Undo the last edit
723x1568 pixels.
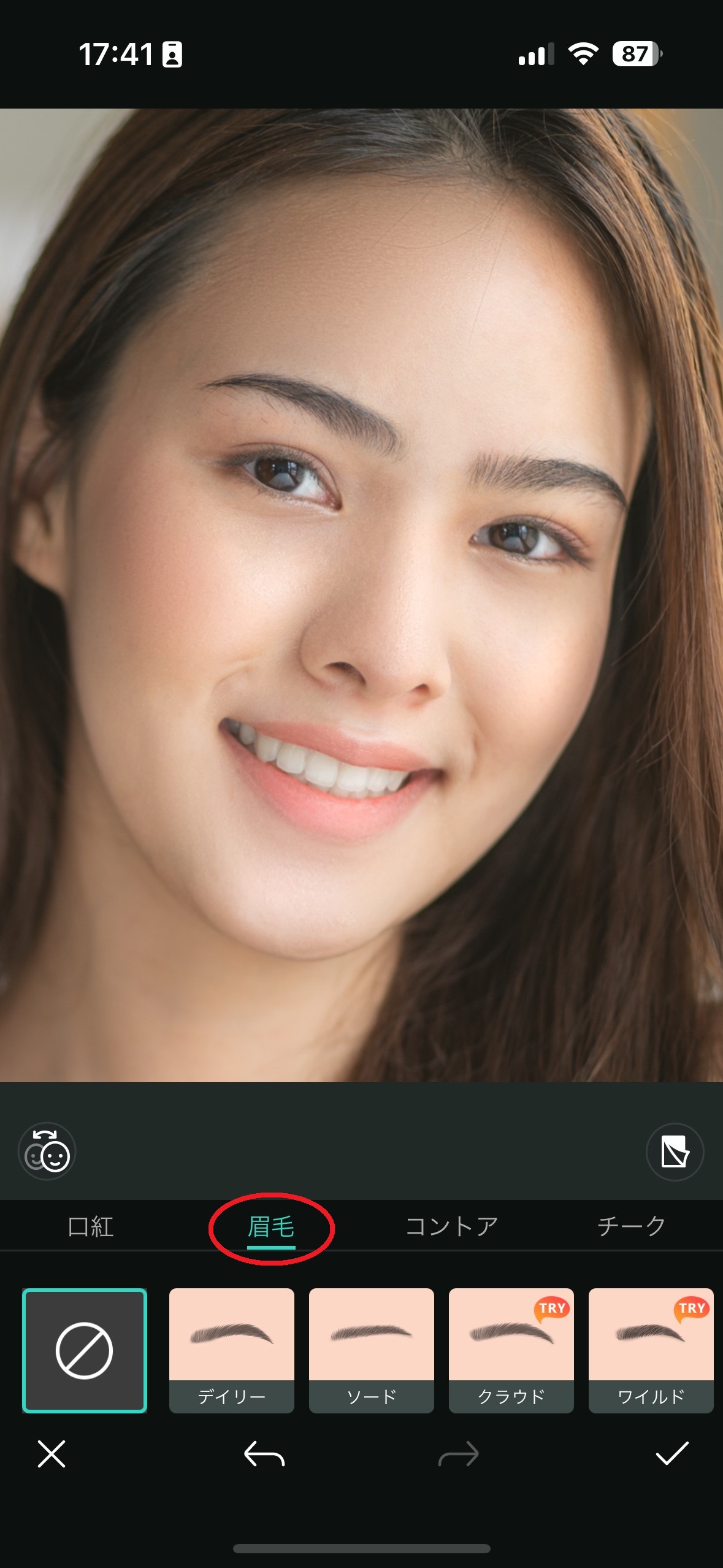point(264,1454)
